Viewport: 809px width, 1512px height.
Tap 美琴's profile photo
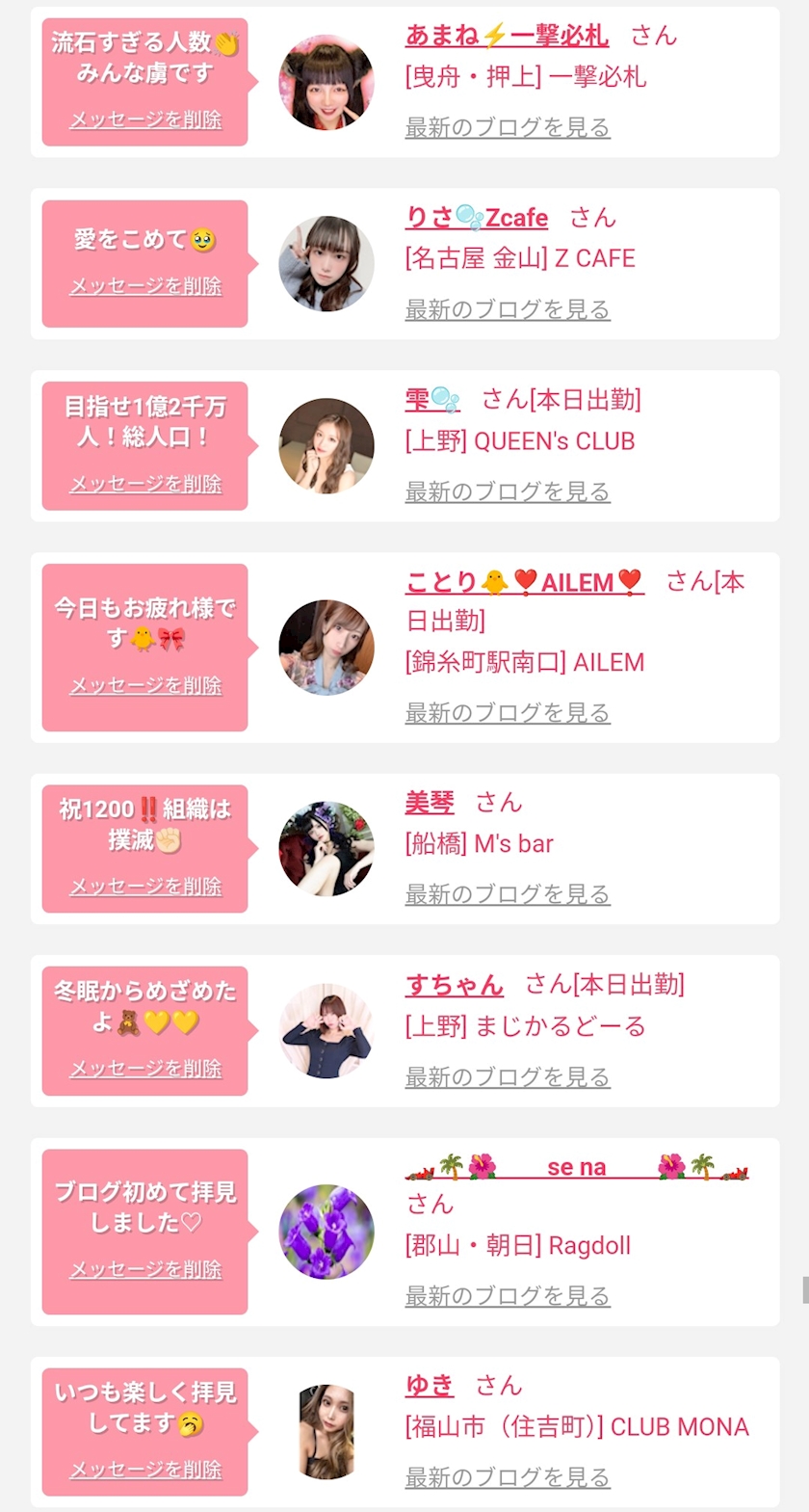click(x=326, y=849)
